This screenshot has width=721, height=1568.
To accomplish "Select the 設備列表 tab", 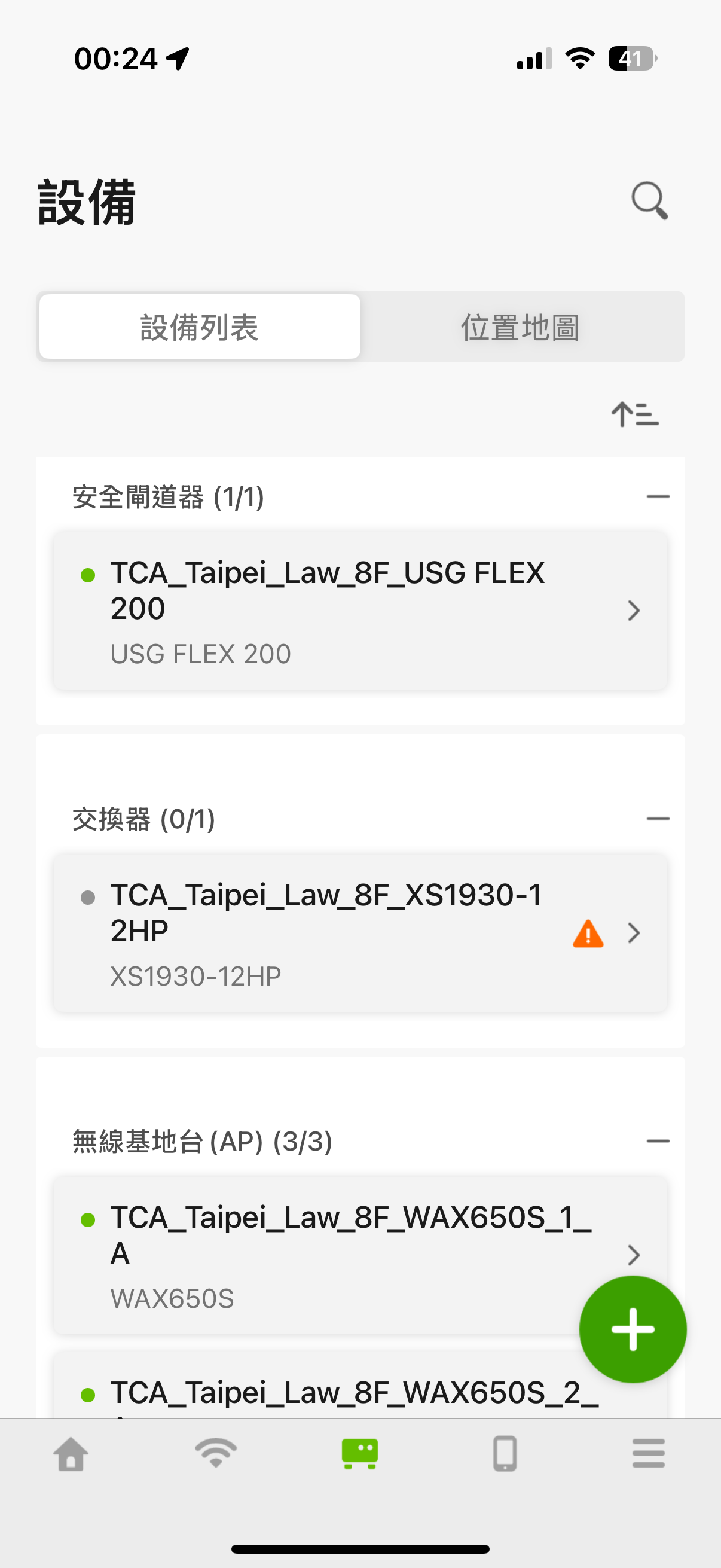I will coord(200,327).
